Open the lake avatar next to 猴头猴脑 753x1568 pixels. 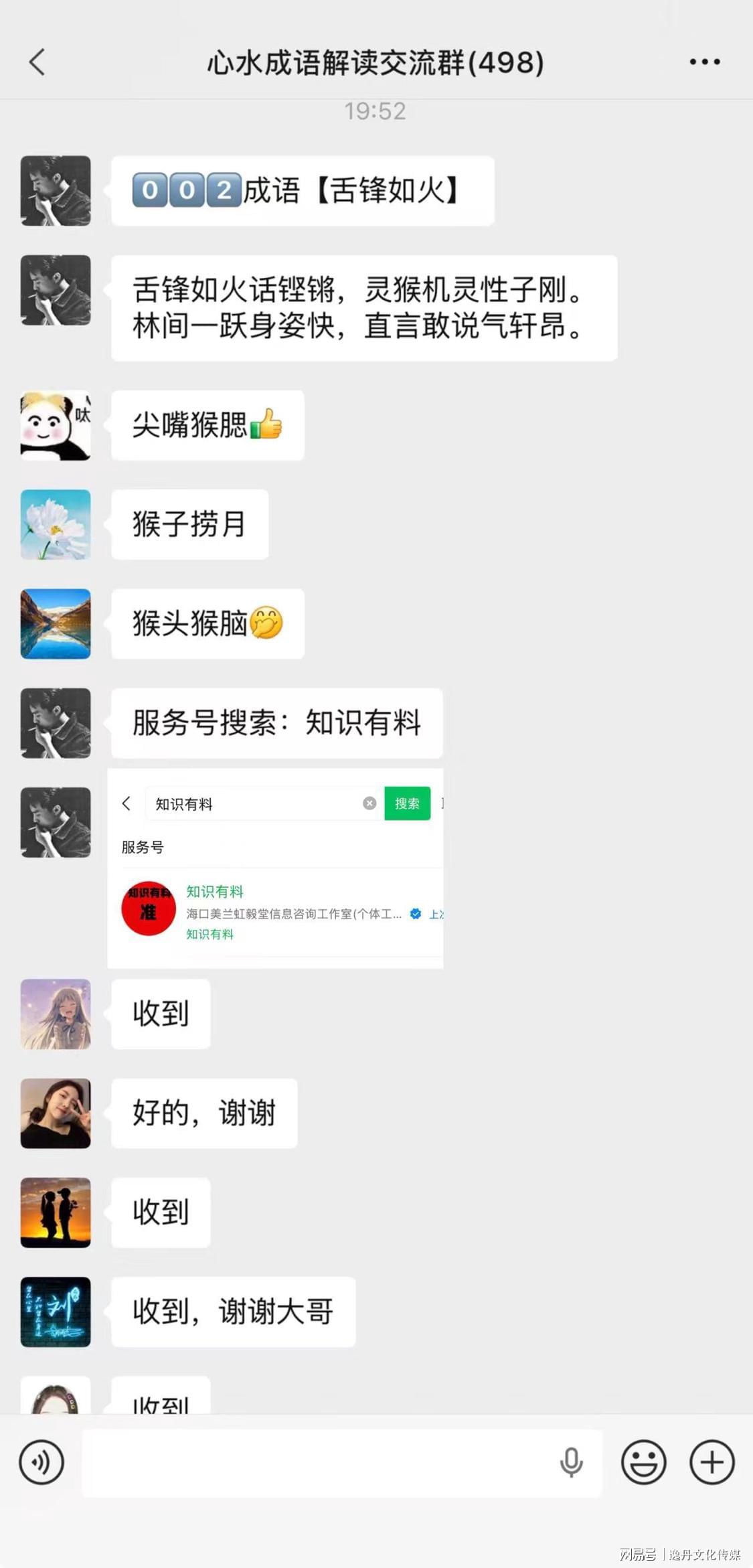pyautogui.click(x=56, y=624)
